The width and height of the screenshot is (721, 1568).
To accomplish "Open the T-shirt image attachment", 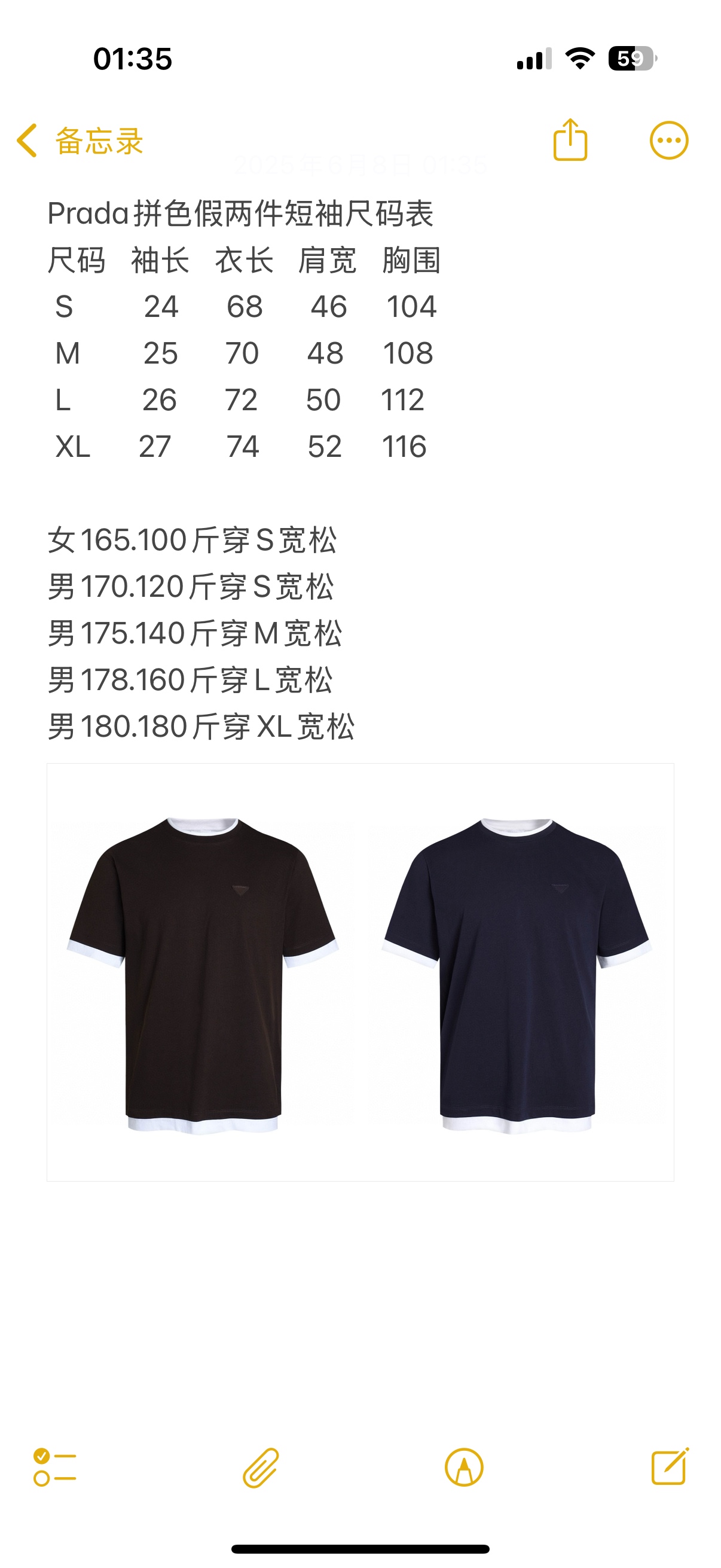I will (x=360, y=972).
